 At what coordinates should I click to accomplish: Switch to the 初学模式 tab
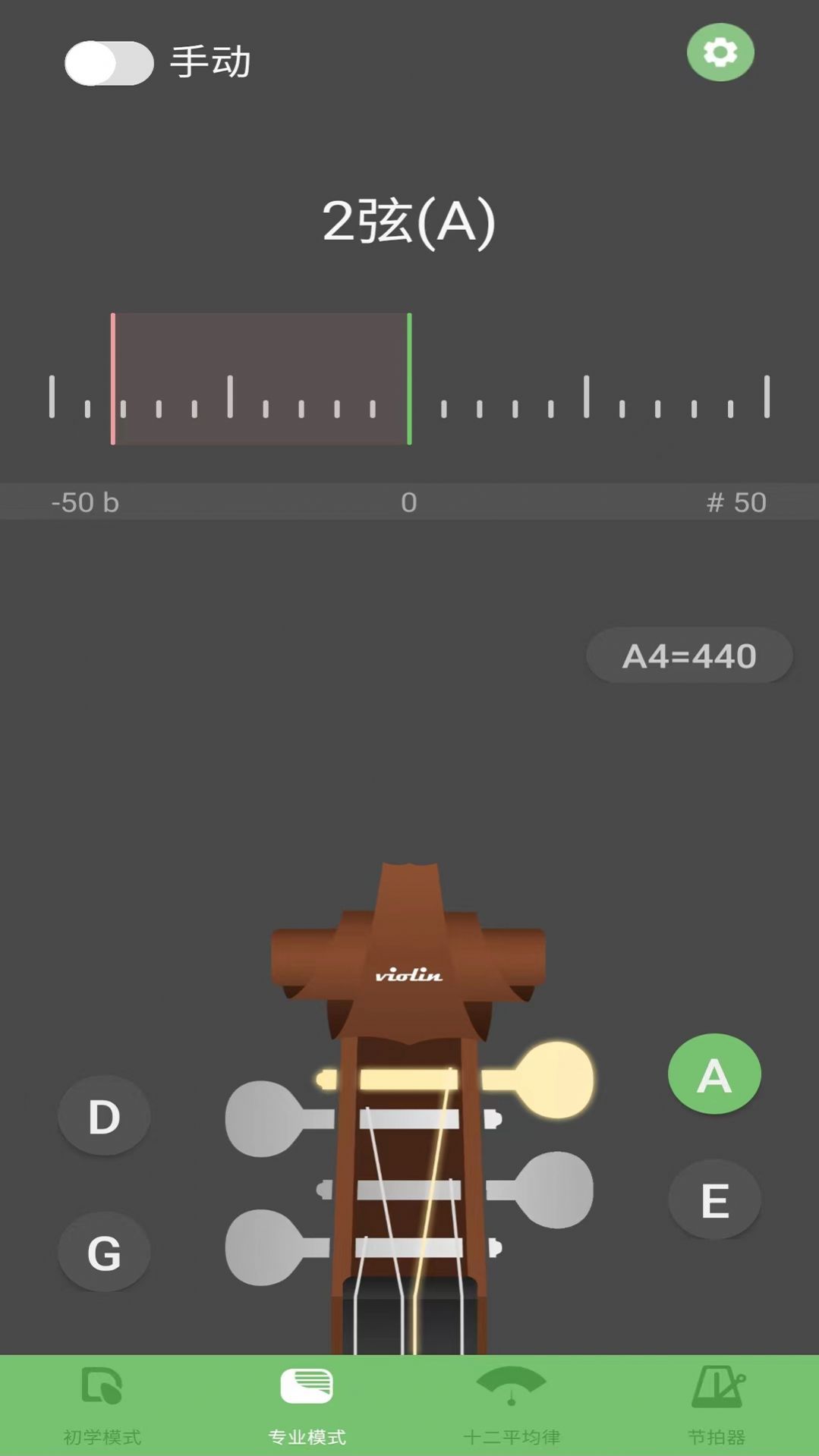pos(102,1404)
